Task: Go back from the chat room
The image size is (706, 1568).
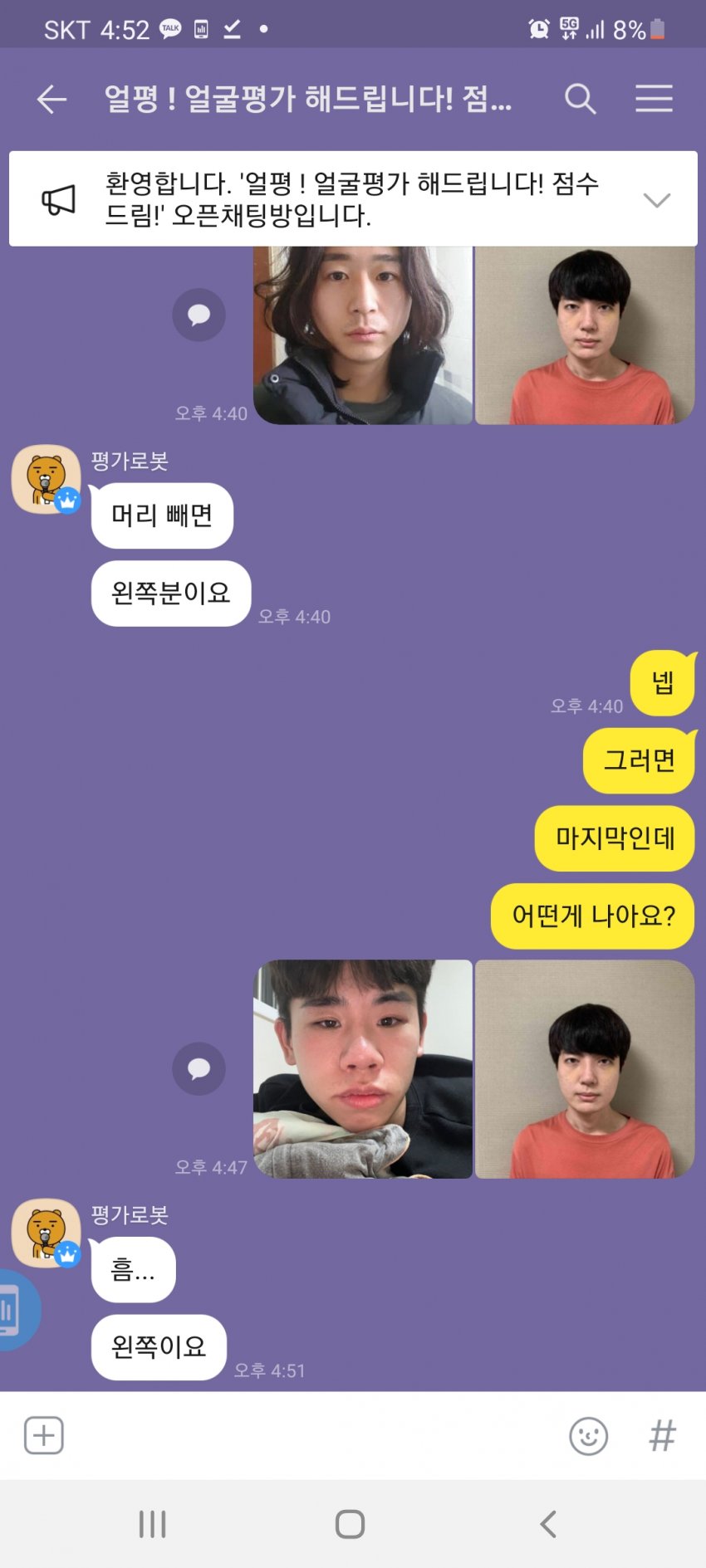Action: point(51,100)
